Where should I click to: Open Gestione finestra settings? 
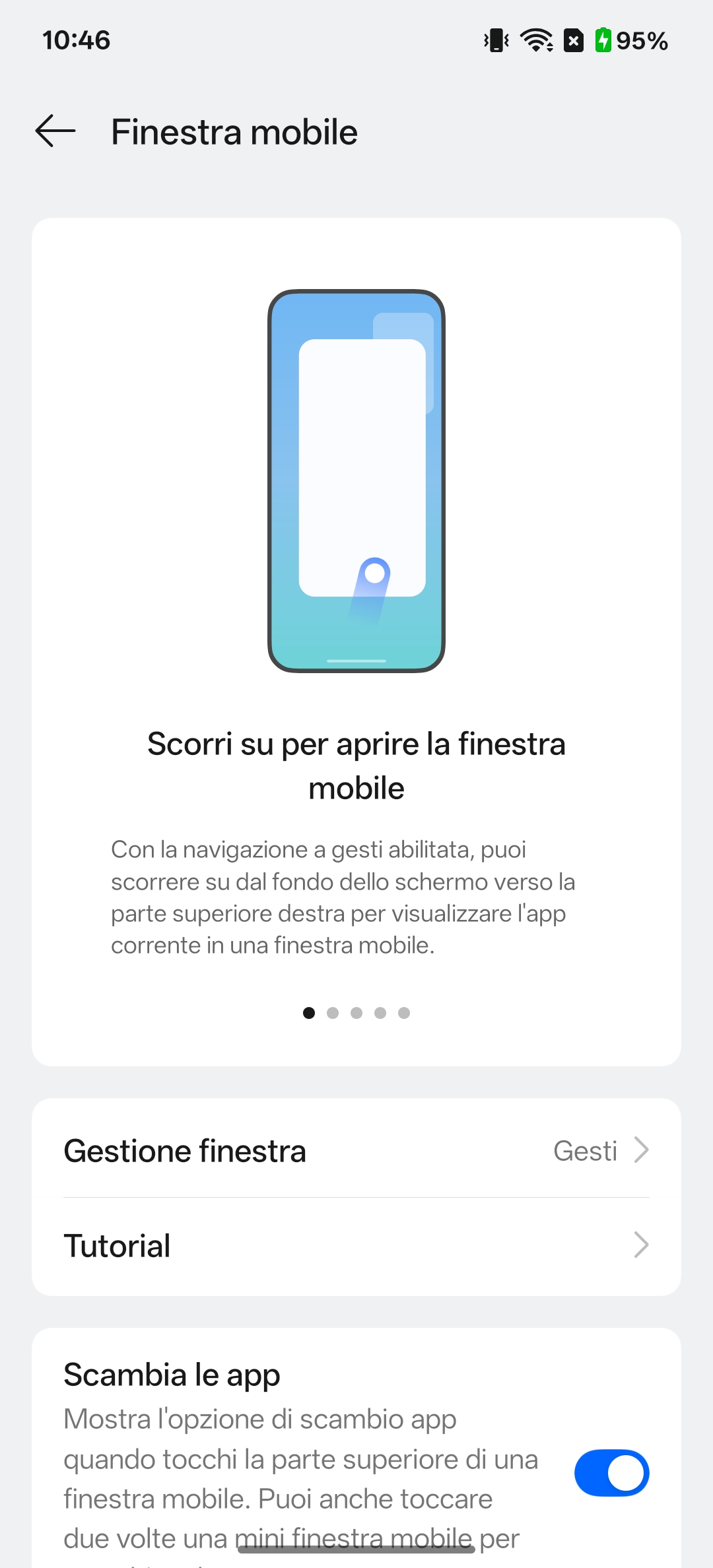click(356, 1151)
